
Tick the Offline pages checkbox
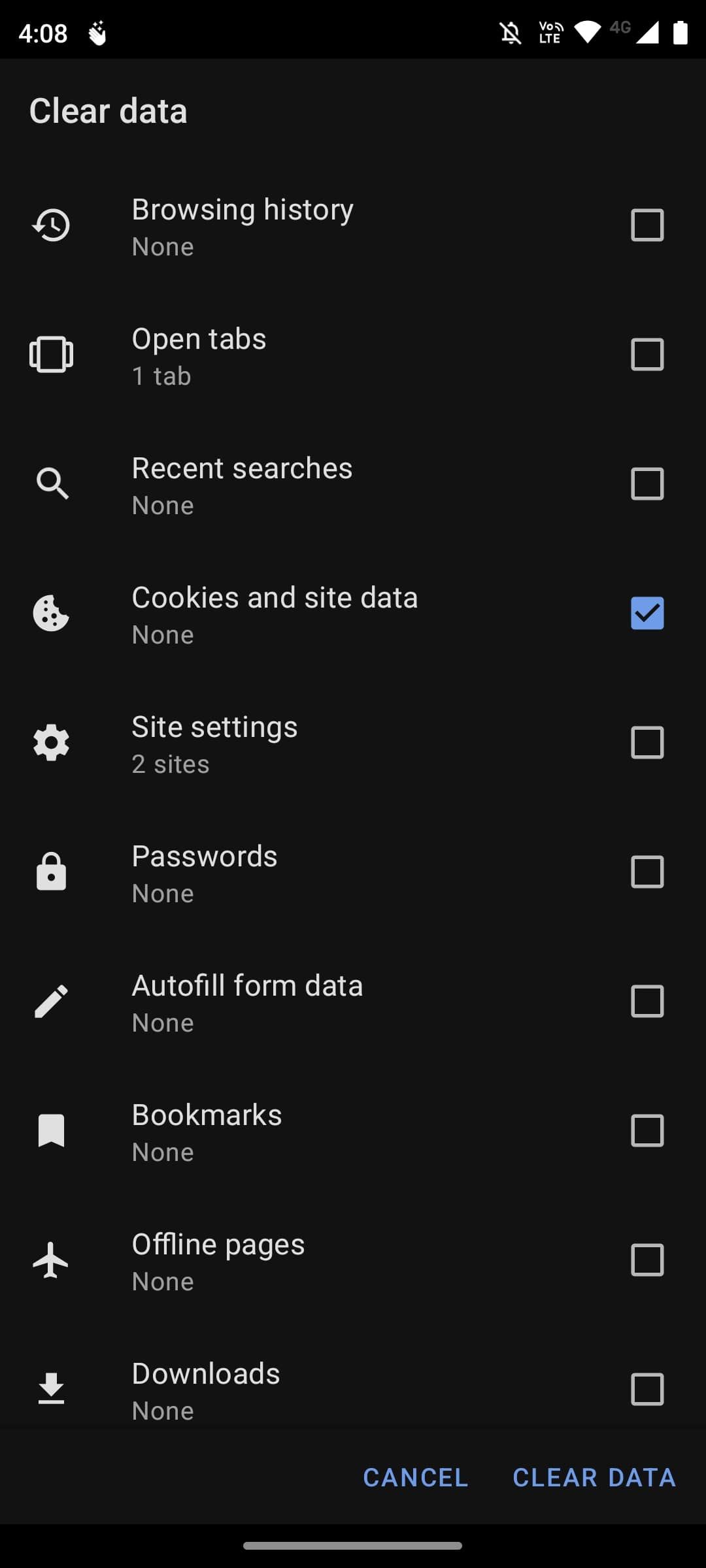(647, 1260)
